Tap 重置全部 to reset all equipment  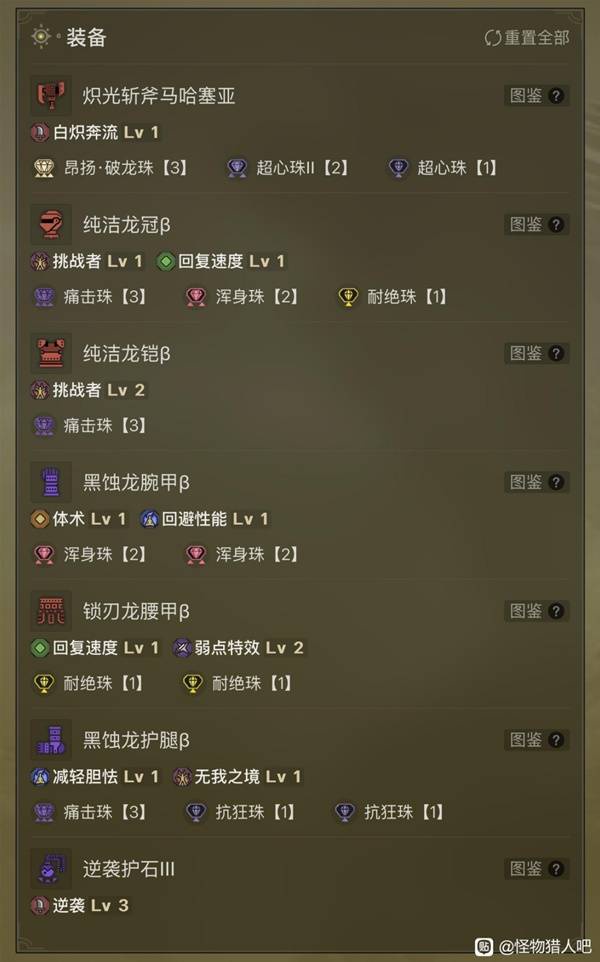click(527, 38)
